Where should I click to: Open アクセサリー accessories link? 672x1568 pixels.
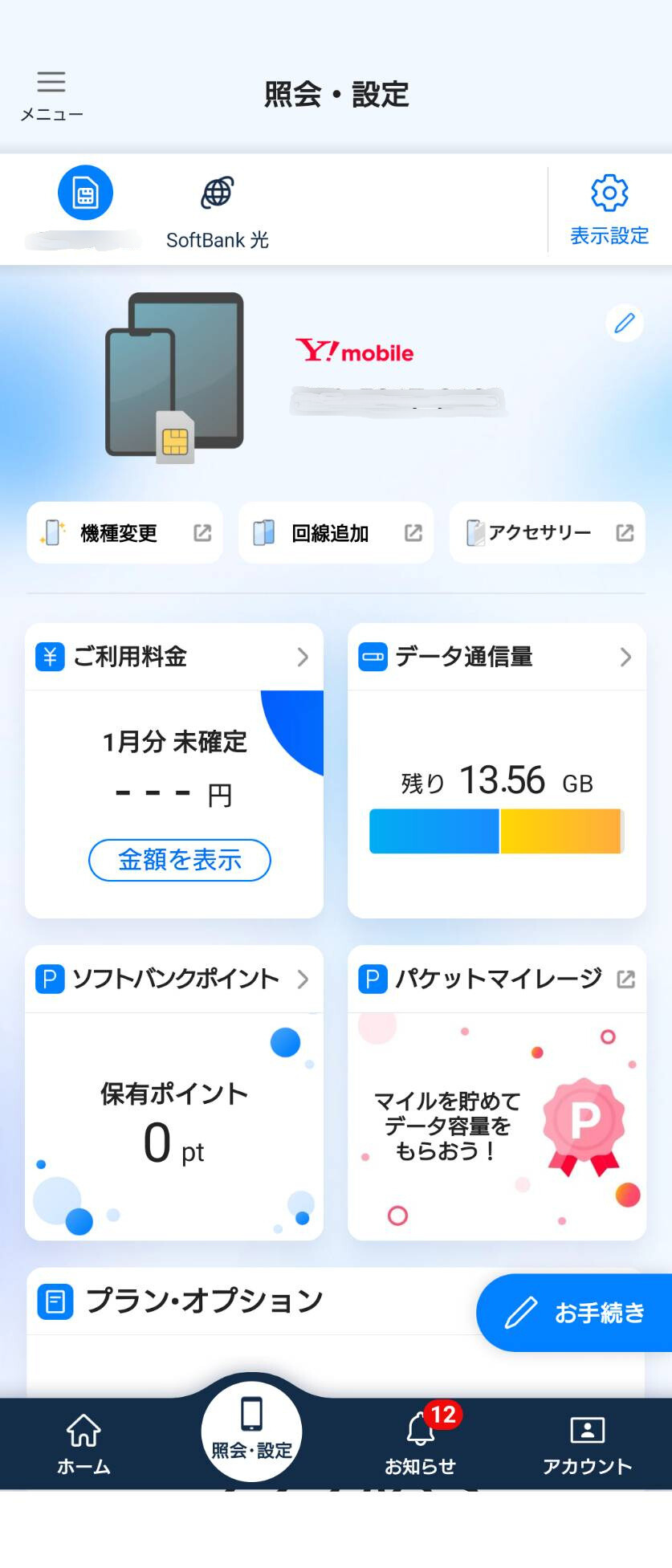pos(547,533)
